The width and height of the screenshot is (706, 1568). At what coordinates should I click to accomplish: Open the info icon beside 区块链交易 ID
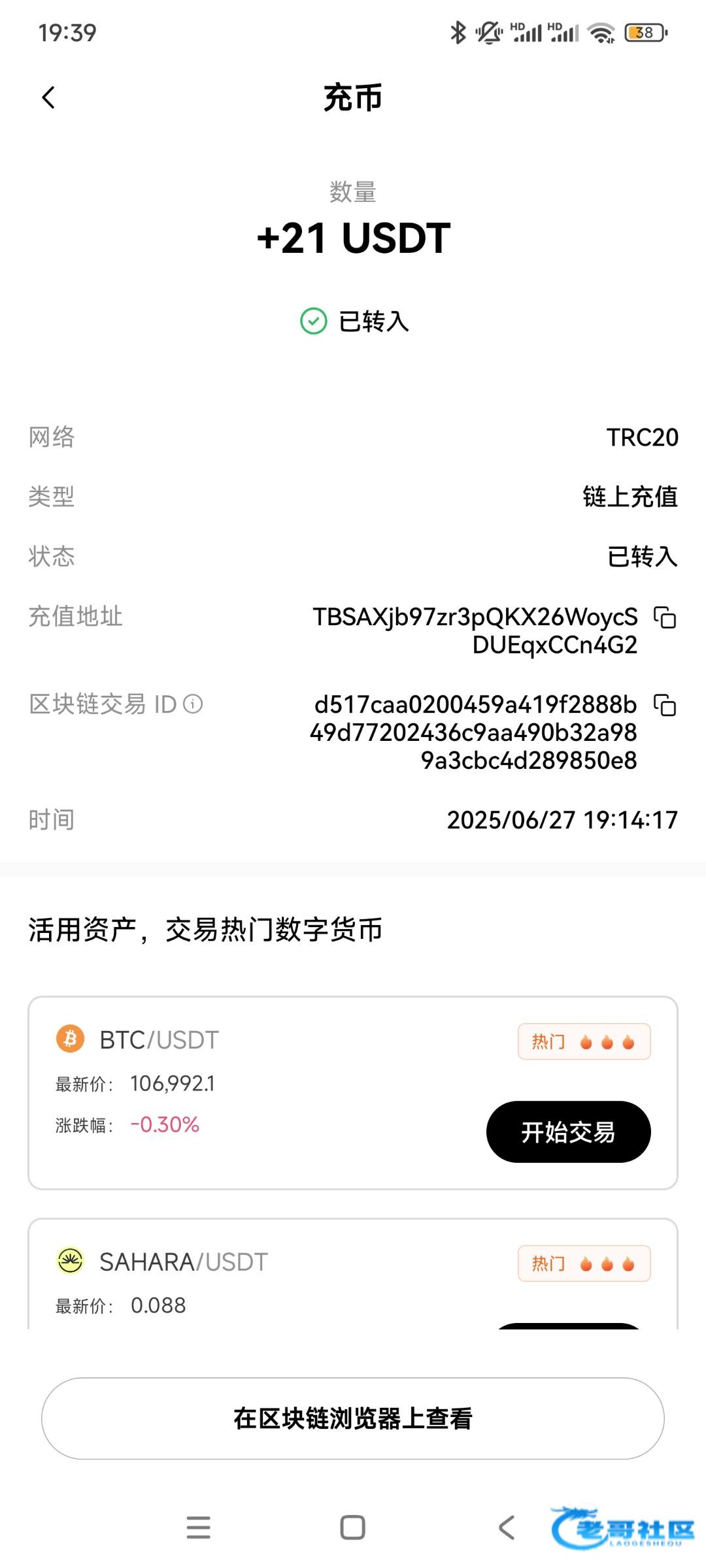click(193, 704)
